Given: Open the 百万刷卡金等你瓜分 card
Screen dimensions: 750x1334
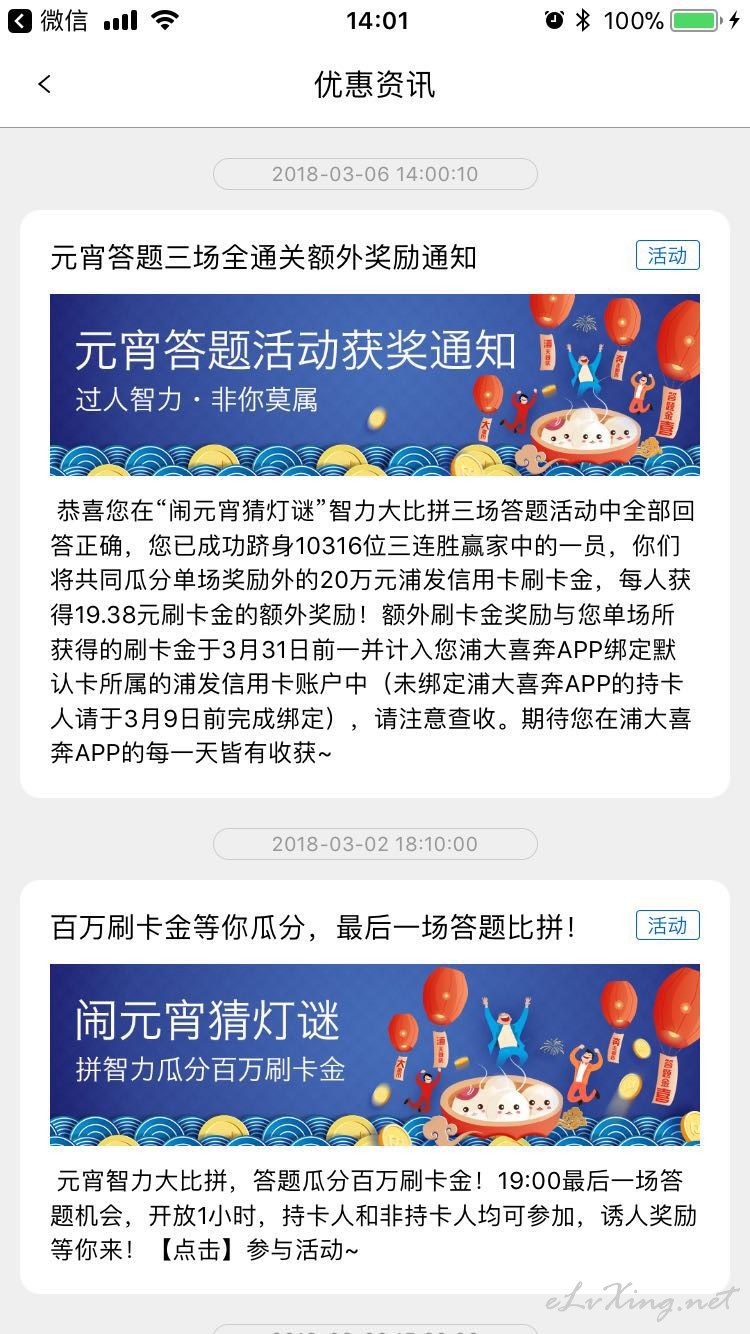Looking at the screenshot, I should [x=375, y=1087].
